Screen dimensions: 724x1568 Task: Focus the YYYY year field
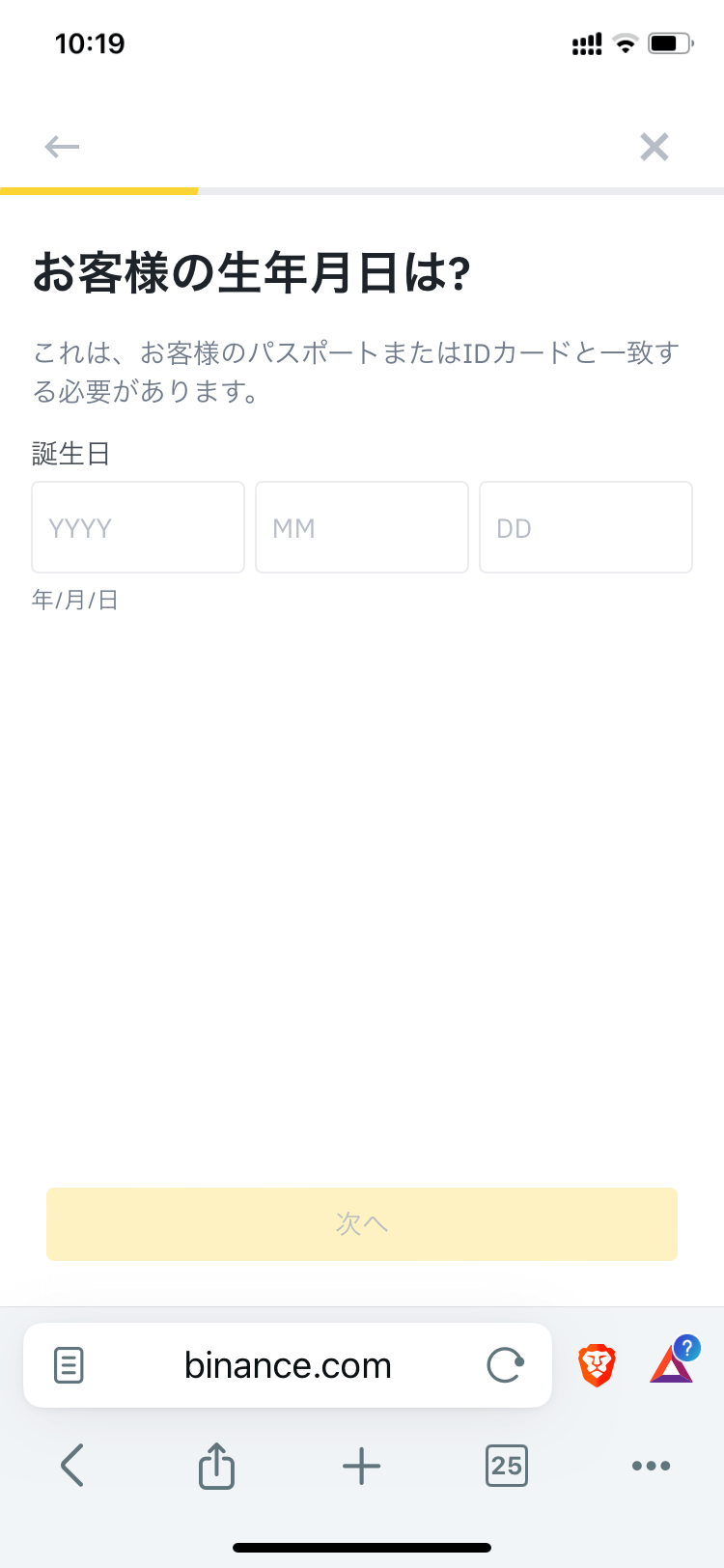[138, 527]
